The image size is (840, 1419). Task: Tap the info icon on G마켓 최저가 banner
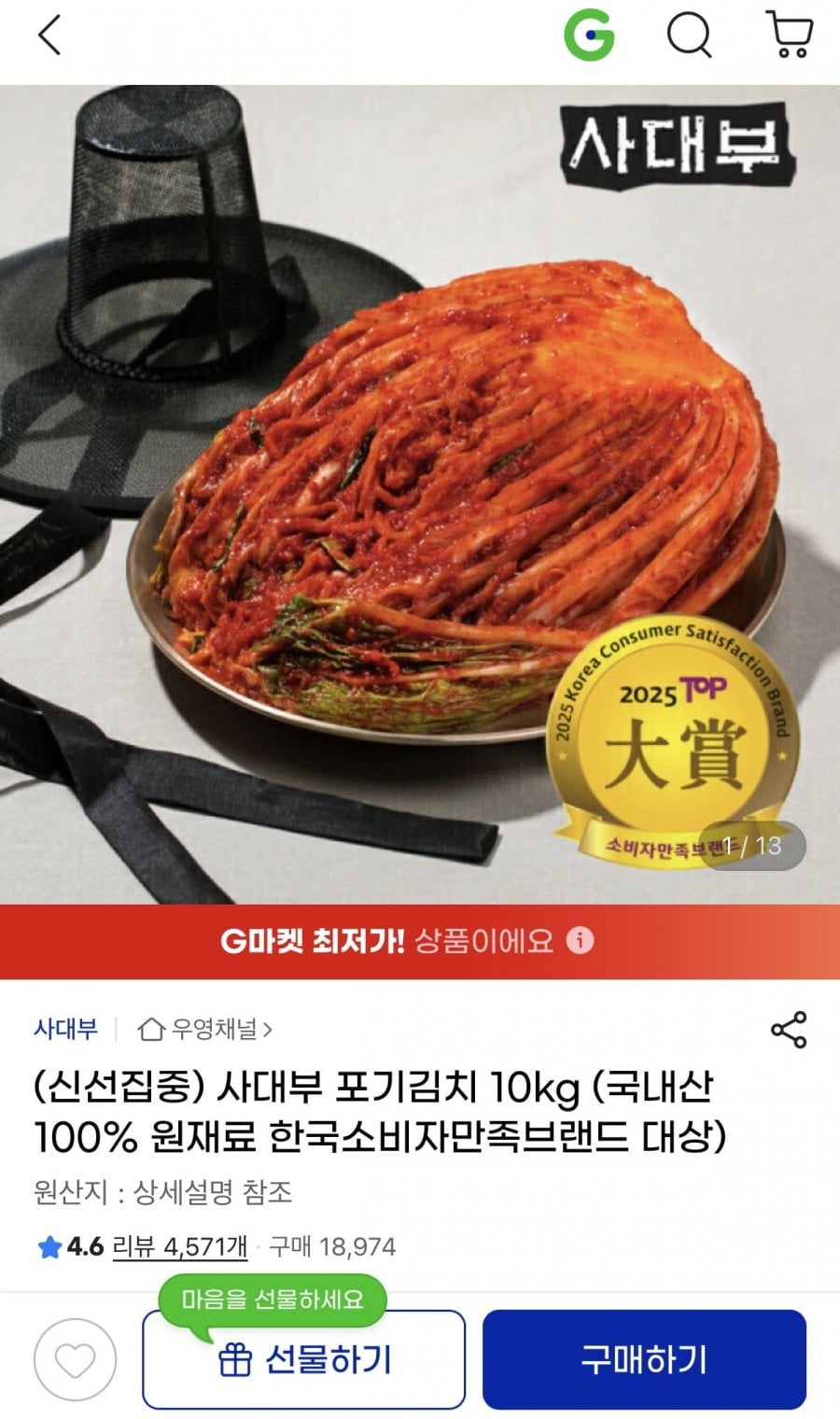click(580, 940)
